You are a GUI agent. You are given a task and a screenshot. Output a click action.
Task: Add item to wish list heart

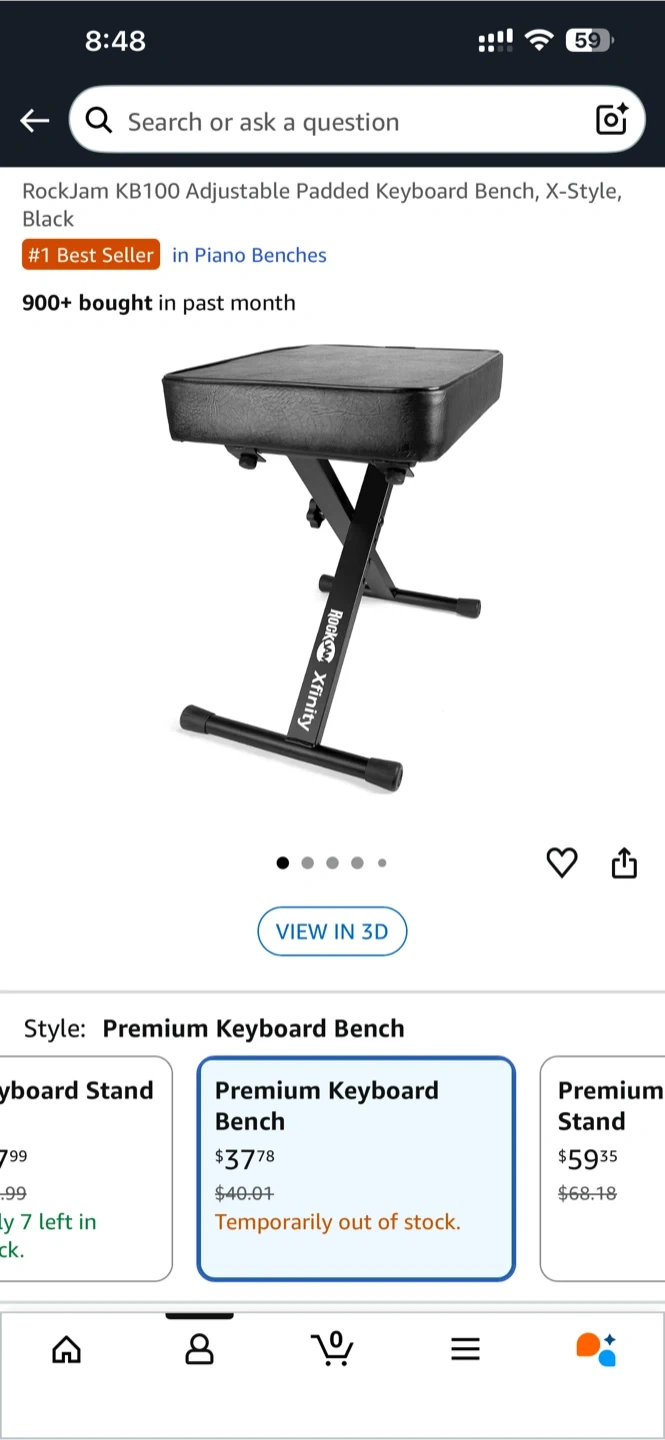pyautogui.click(x=562, y=862)
